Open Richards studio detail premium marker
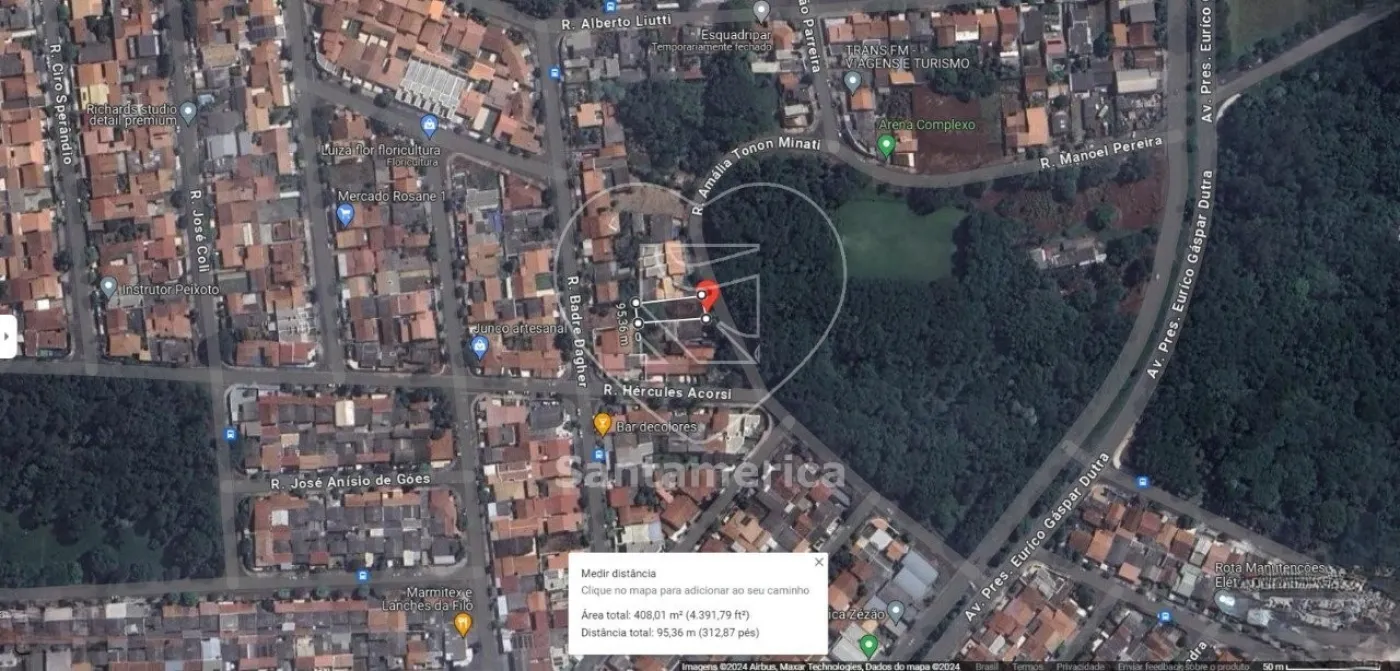The image size is (1400, 671). coord(188,112)
